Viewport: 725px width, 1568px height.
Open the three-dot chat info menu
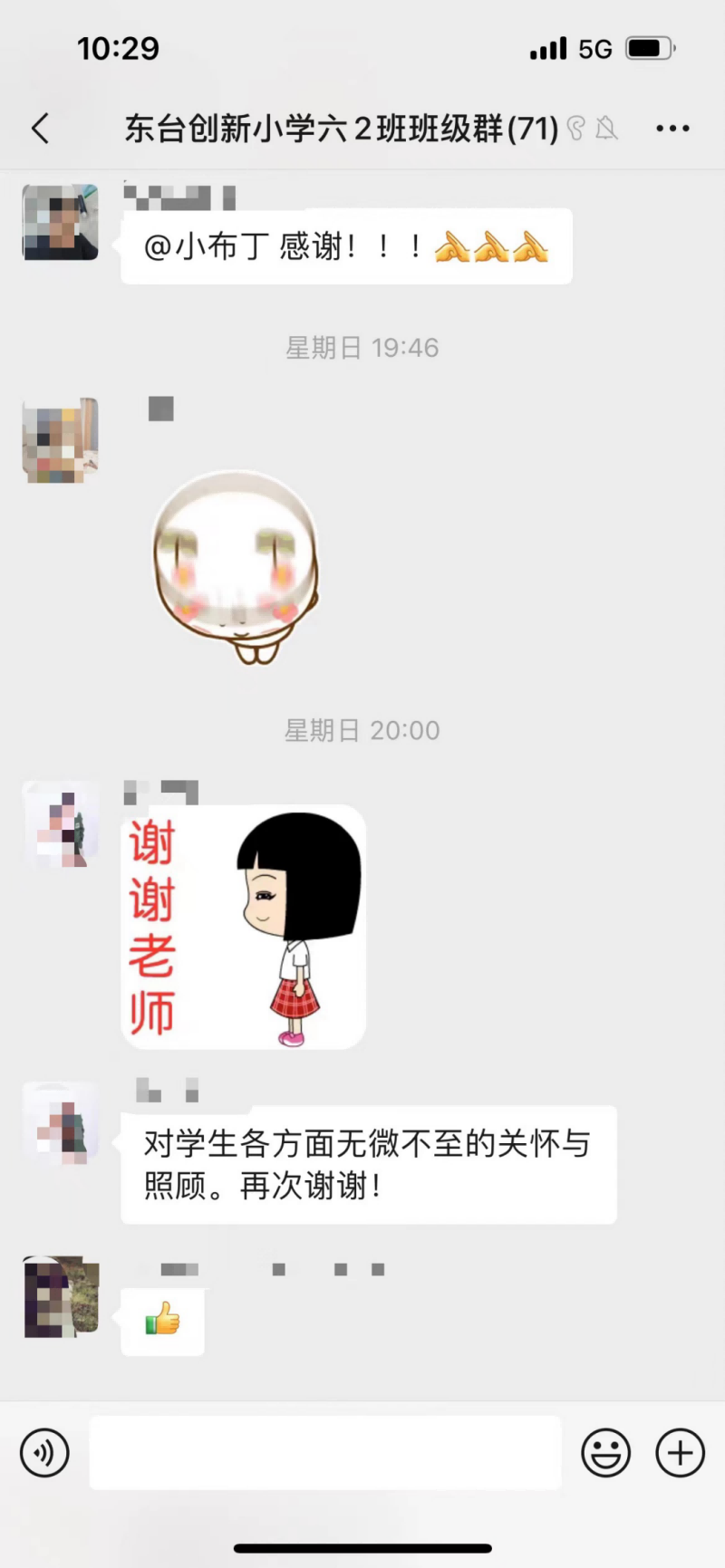tap(672, 129)
